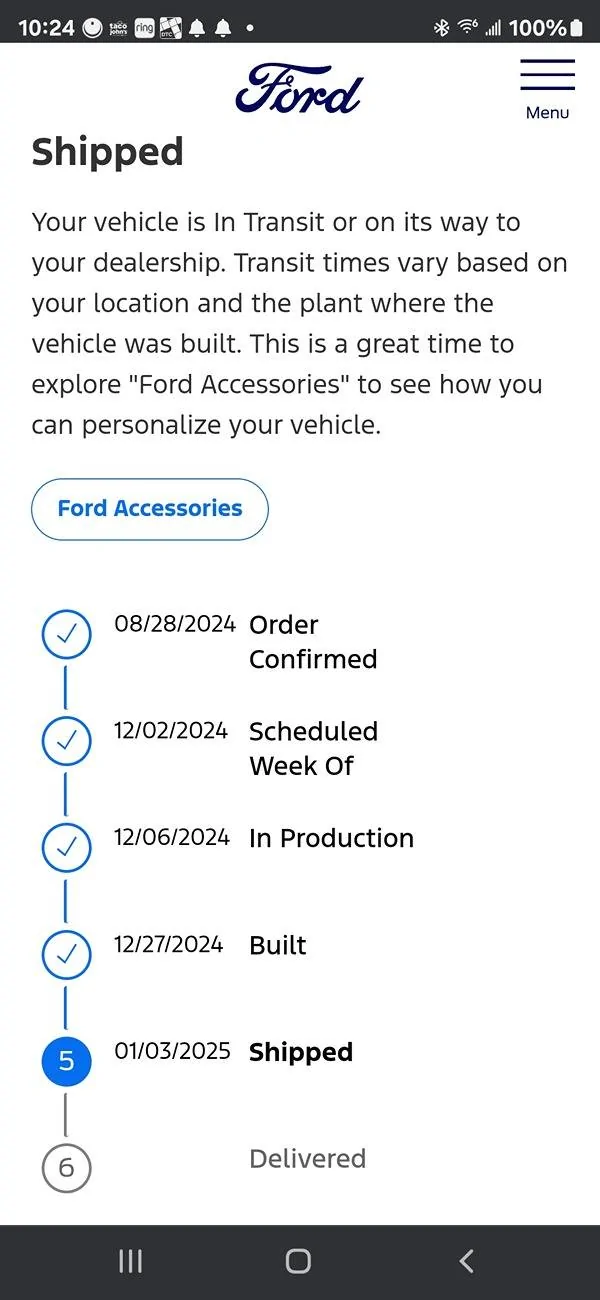Go back with the system back button
The height and width of the screenshot is (1300, 600).
click(x=466, y=1261)
